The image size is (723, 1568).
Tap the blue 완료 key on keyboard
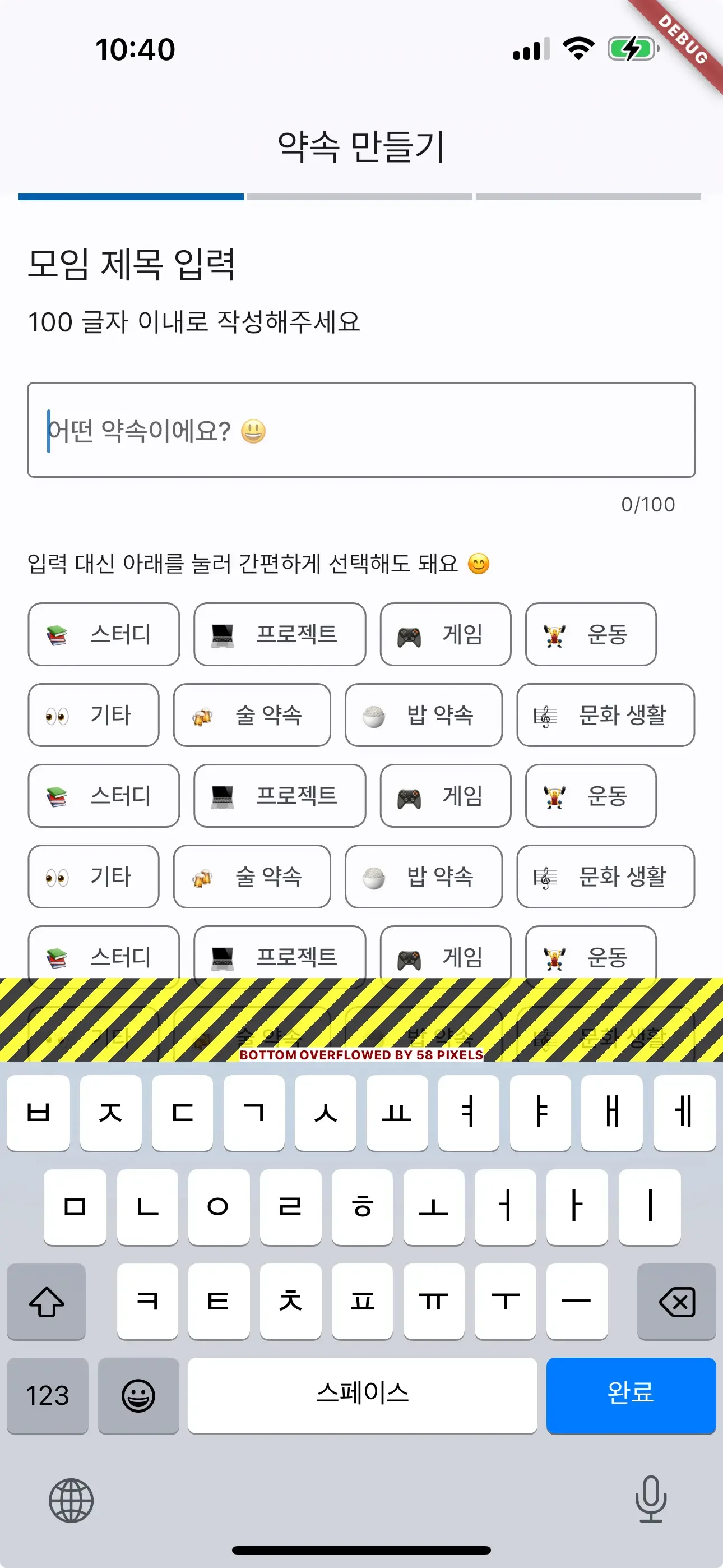[630, 1395]
